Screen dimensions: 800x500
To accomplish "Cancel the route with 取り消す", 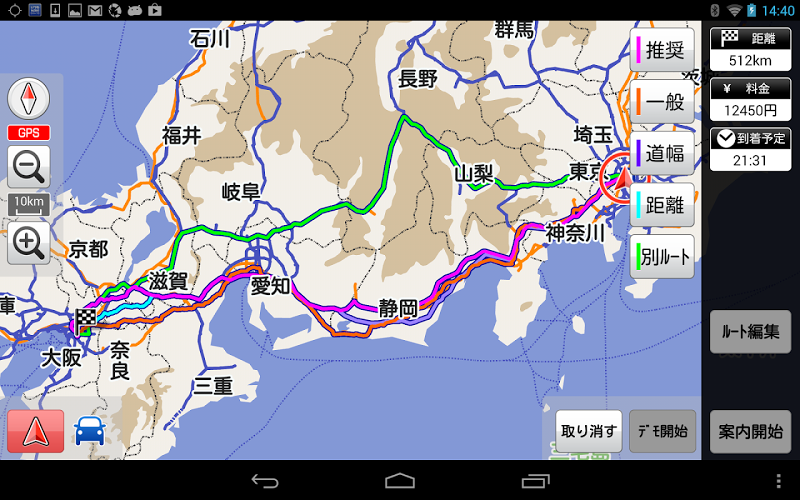I will pyautogui.click(x=589, y=432).
